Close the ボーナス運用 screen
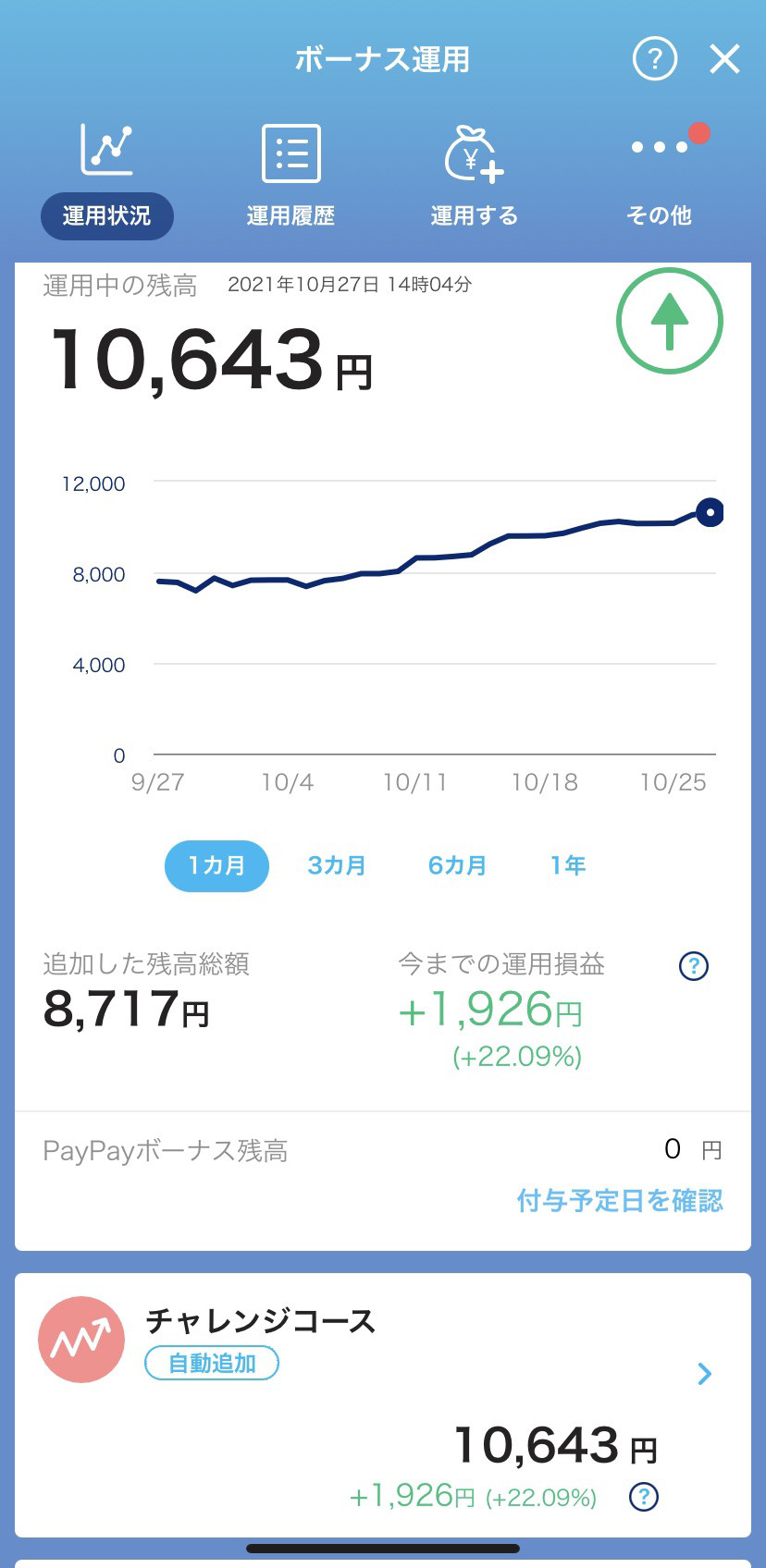The width and height of the screenshot is (766, 1568). click(x=724, y=59)
